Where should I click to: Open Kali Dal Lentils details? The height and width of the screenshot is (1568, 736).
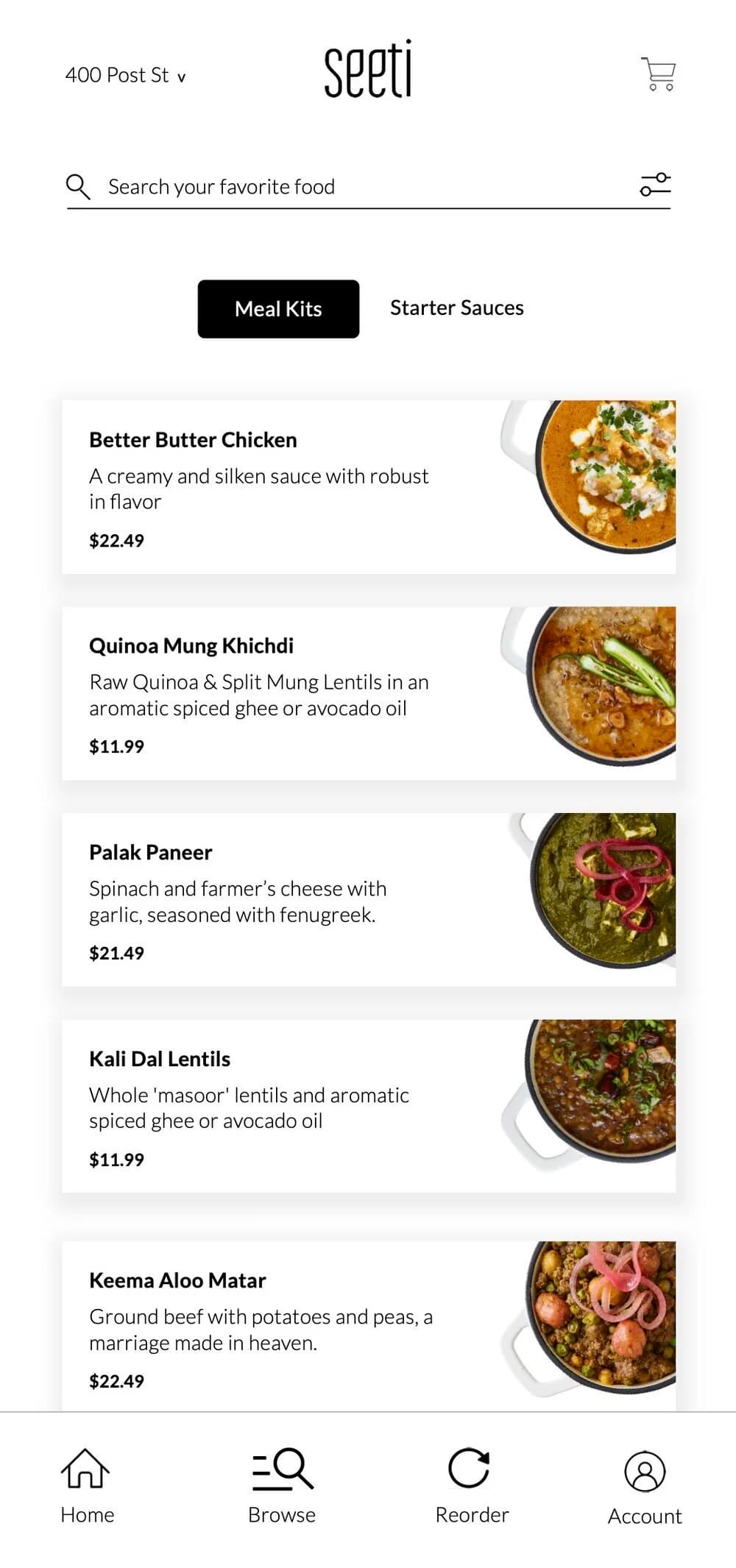click(x=368, y=1106)
